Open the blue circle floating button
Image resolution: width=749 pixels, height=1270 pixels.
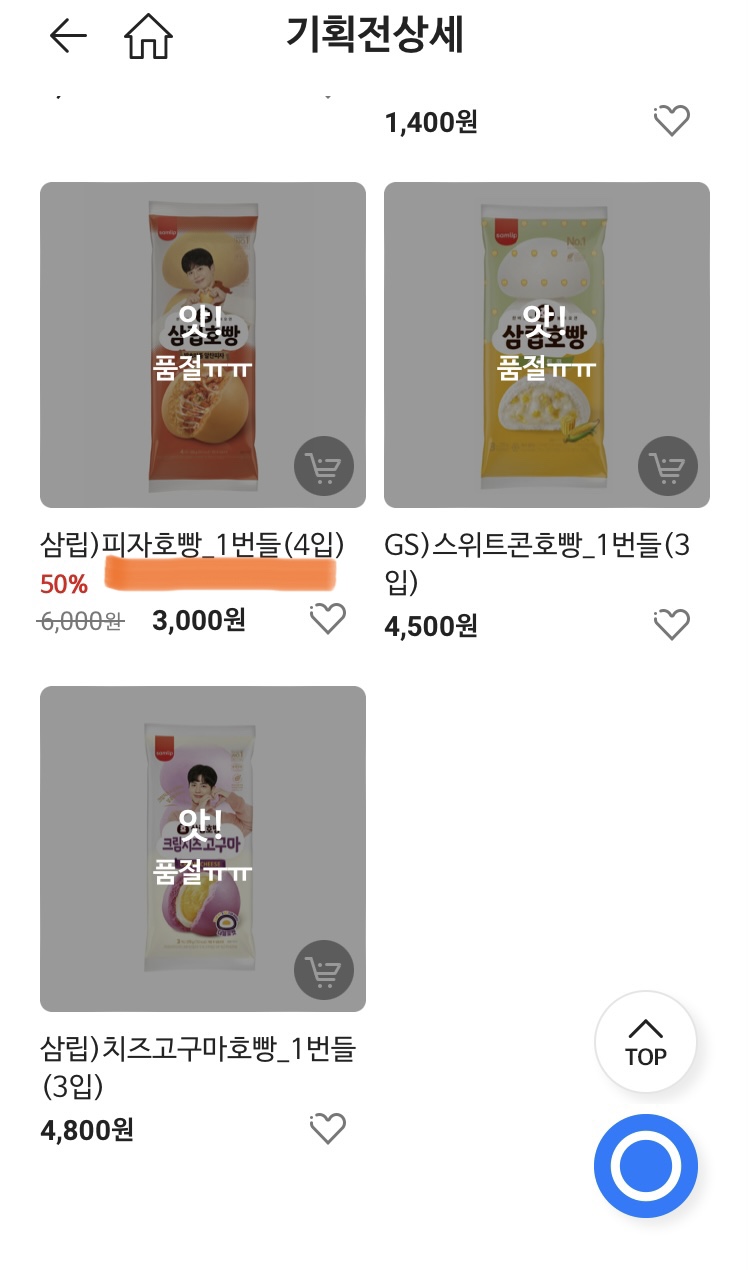point(645,1165)
